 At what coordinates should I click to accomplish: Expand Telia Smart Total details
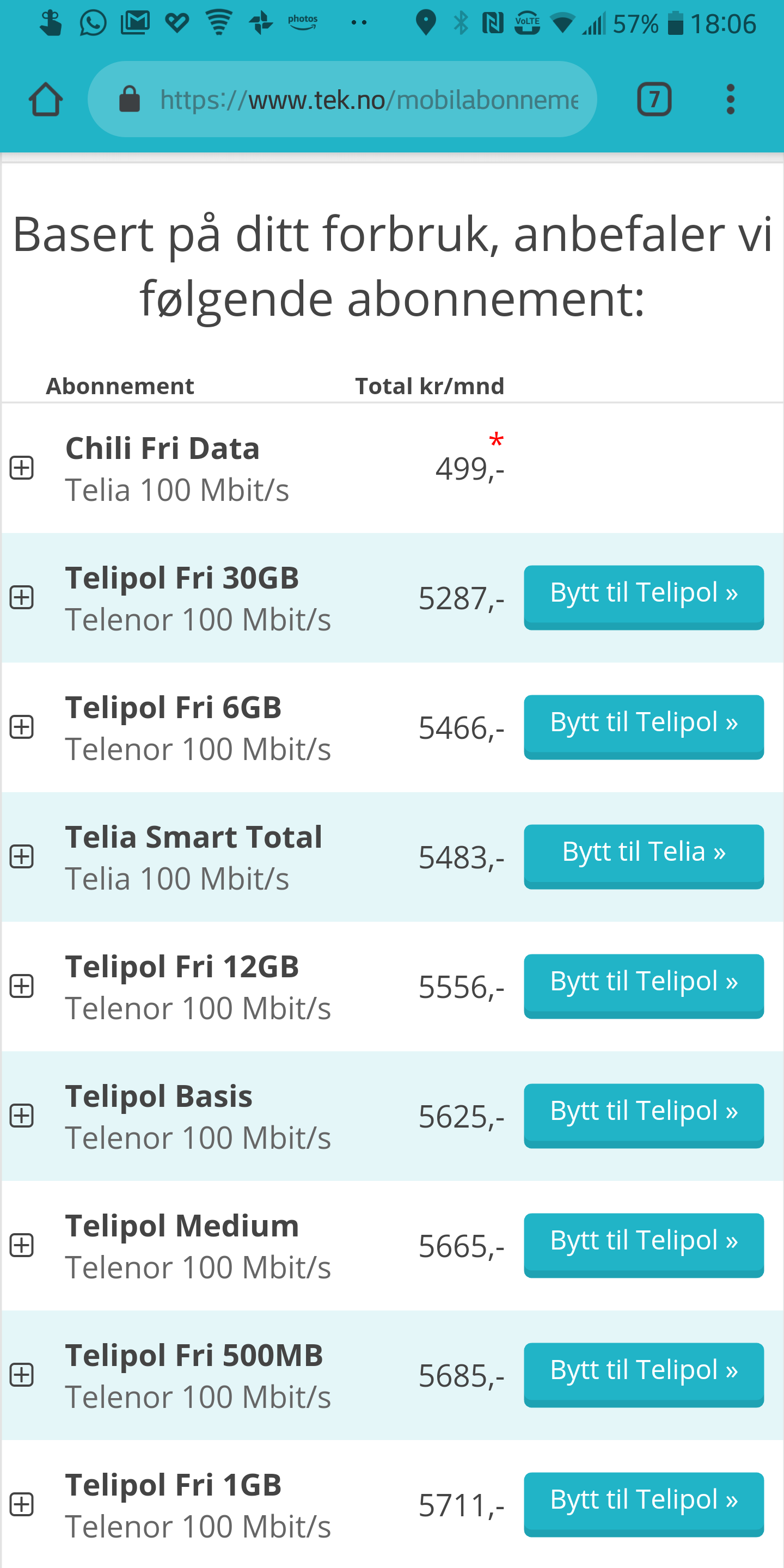[22, 857]
